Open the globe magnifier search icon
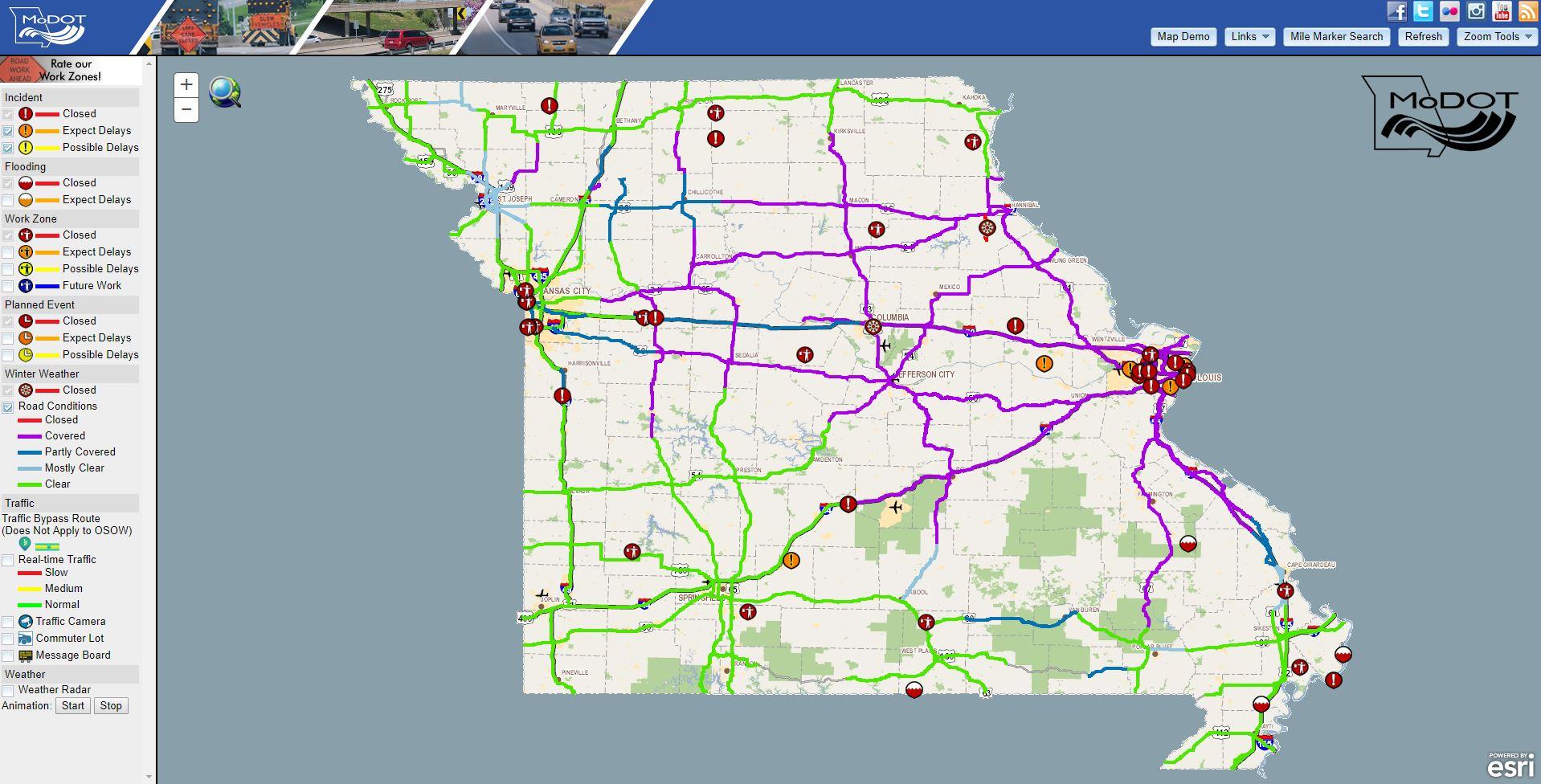 [225, 92]
